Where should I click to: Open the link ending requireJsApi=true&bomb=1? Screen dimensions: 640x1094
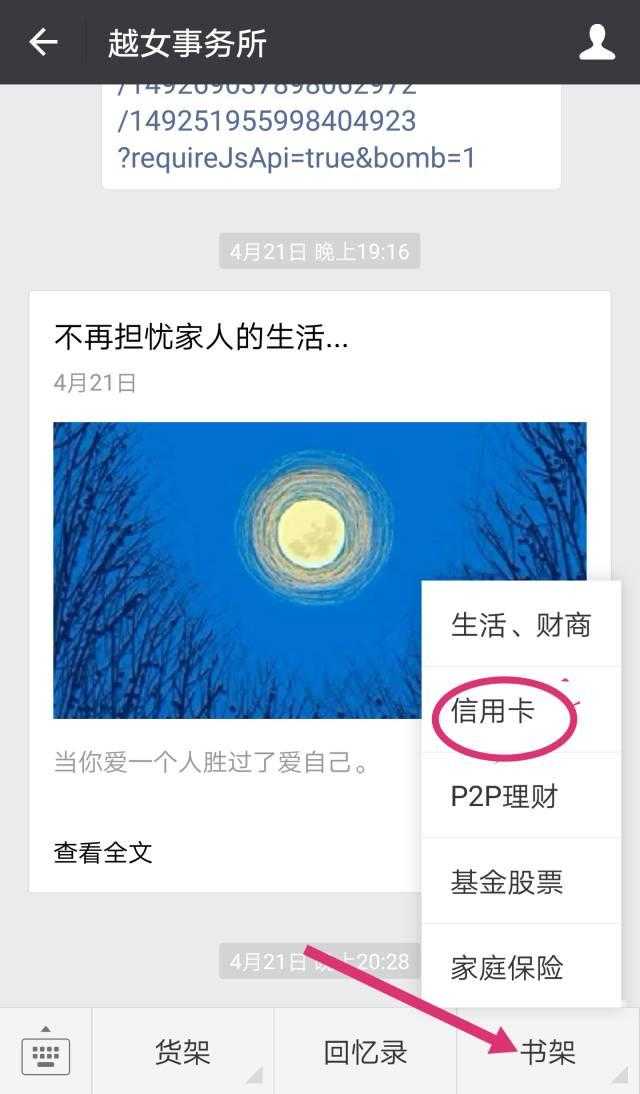pyautogui.click(x=297, y=157)
